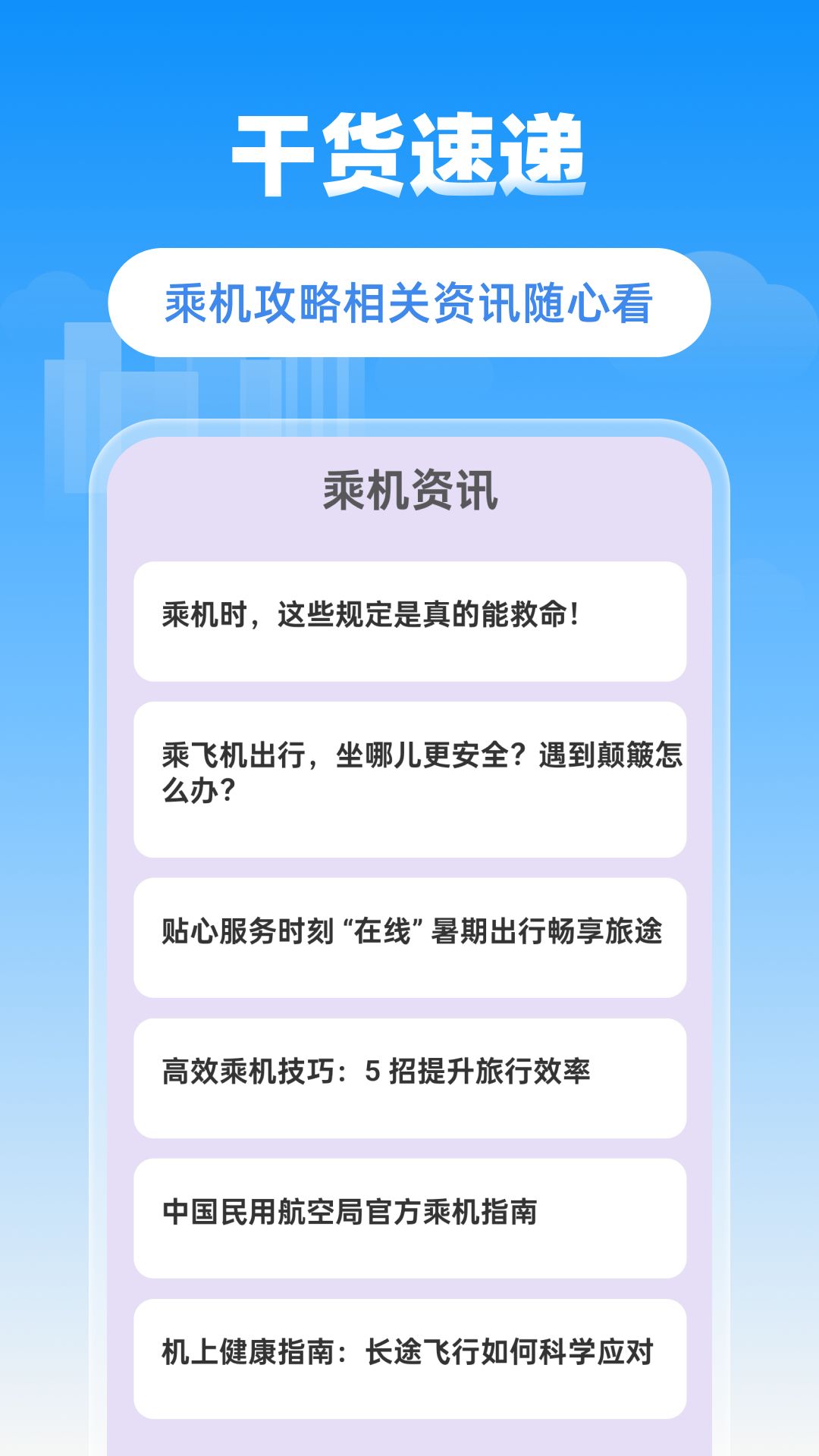Click the summer travel service article
The width and height of the screenshot is (819, 1456).
click(409, 937)
